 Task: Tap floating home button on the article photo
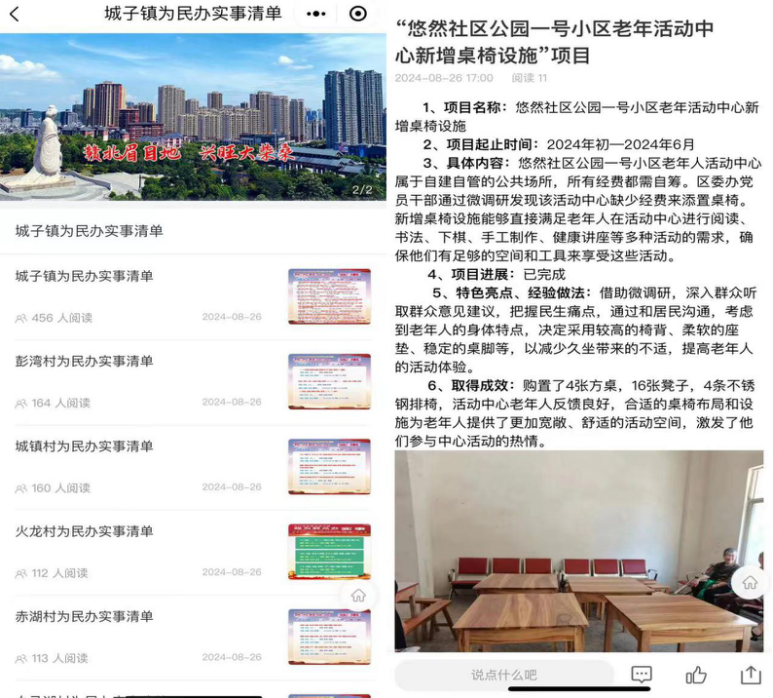(x=749, y=582)
